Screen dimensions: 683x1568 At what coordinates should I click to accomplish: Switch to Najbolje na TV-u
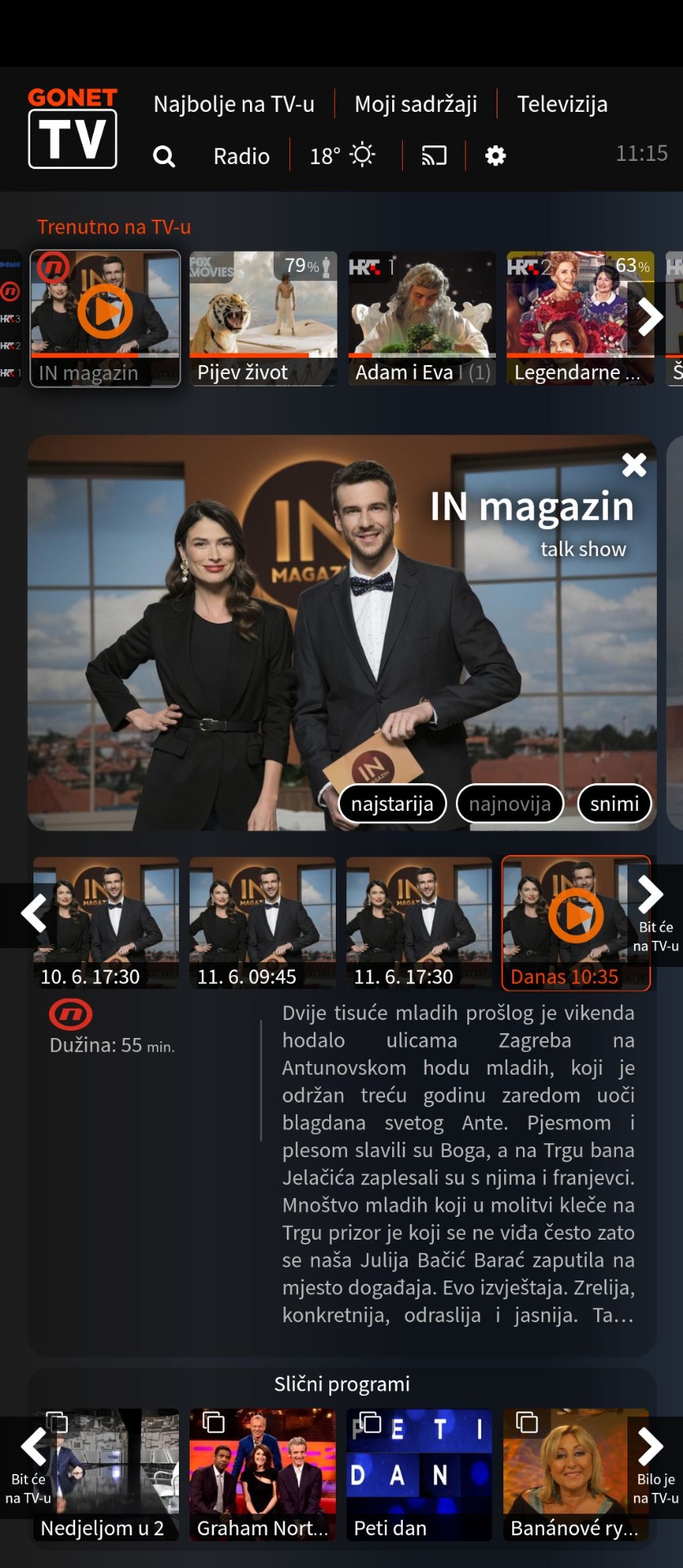pos(234,104)
